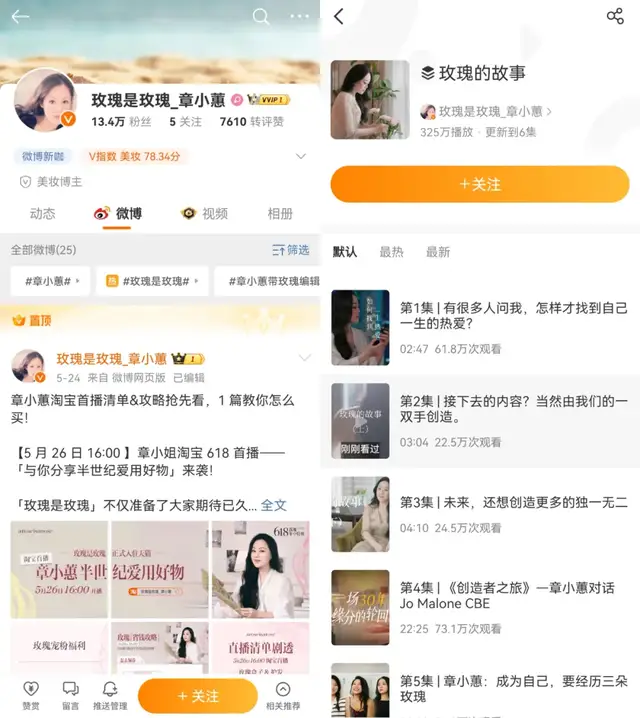Share the 玫瑰的故事 collection
This screenshot has width=640, height=718.
click(615, 16)
